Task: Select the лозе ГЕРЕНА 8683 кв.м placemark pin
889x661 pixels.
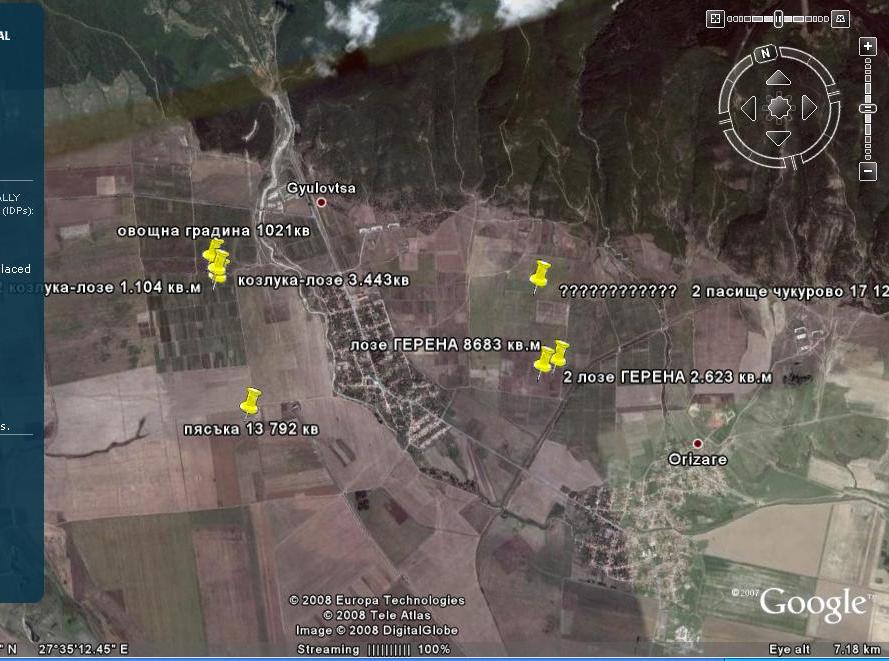Action: click(x=545, y=361)
